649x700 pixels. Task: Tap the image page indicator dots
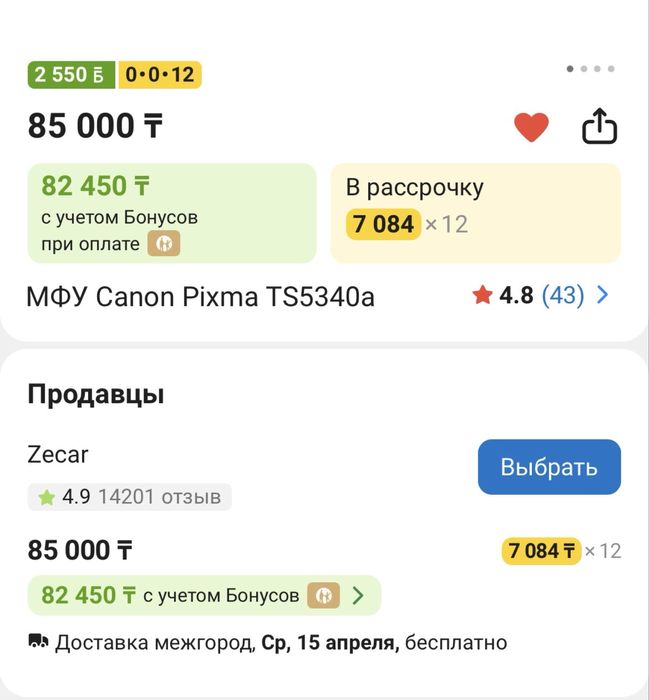tap(590, 69)
